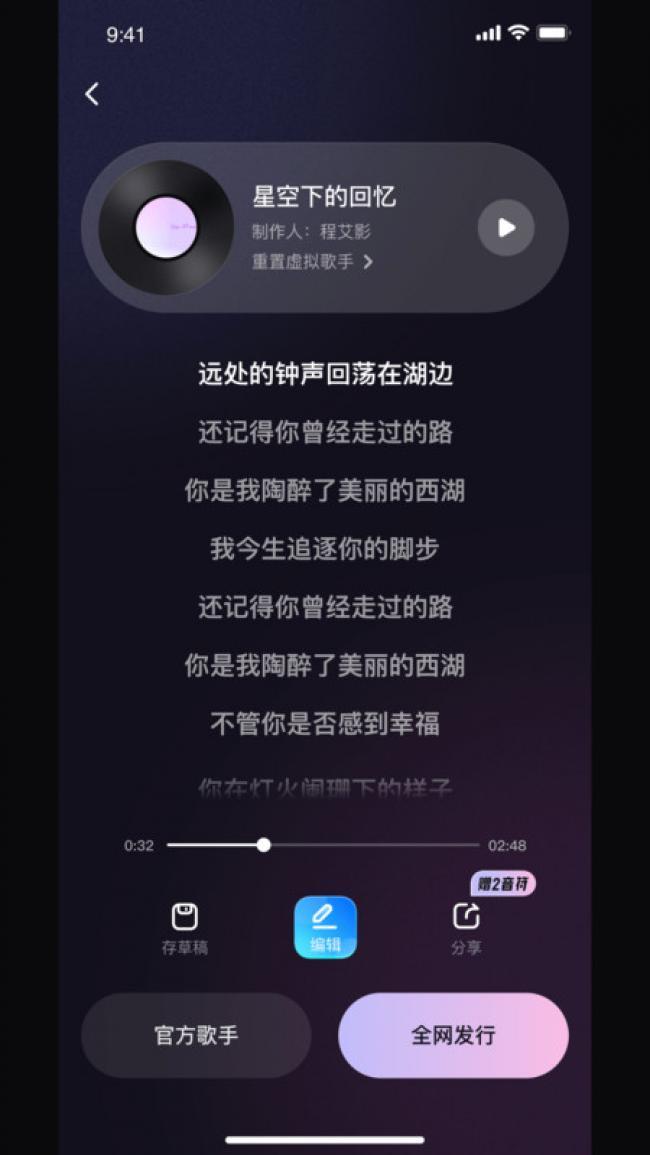
Task: Publish with 全网发行 button
Action: tap(453, 1035)
